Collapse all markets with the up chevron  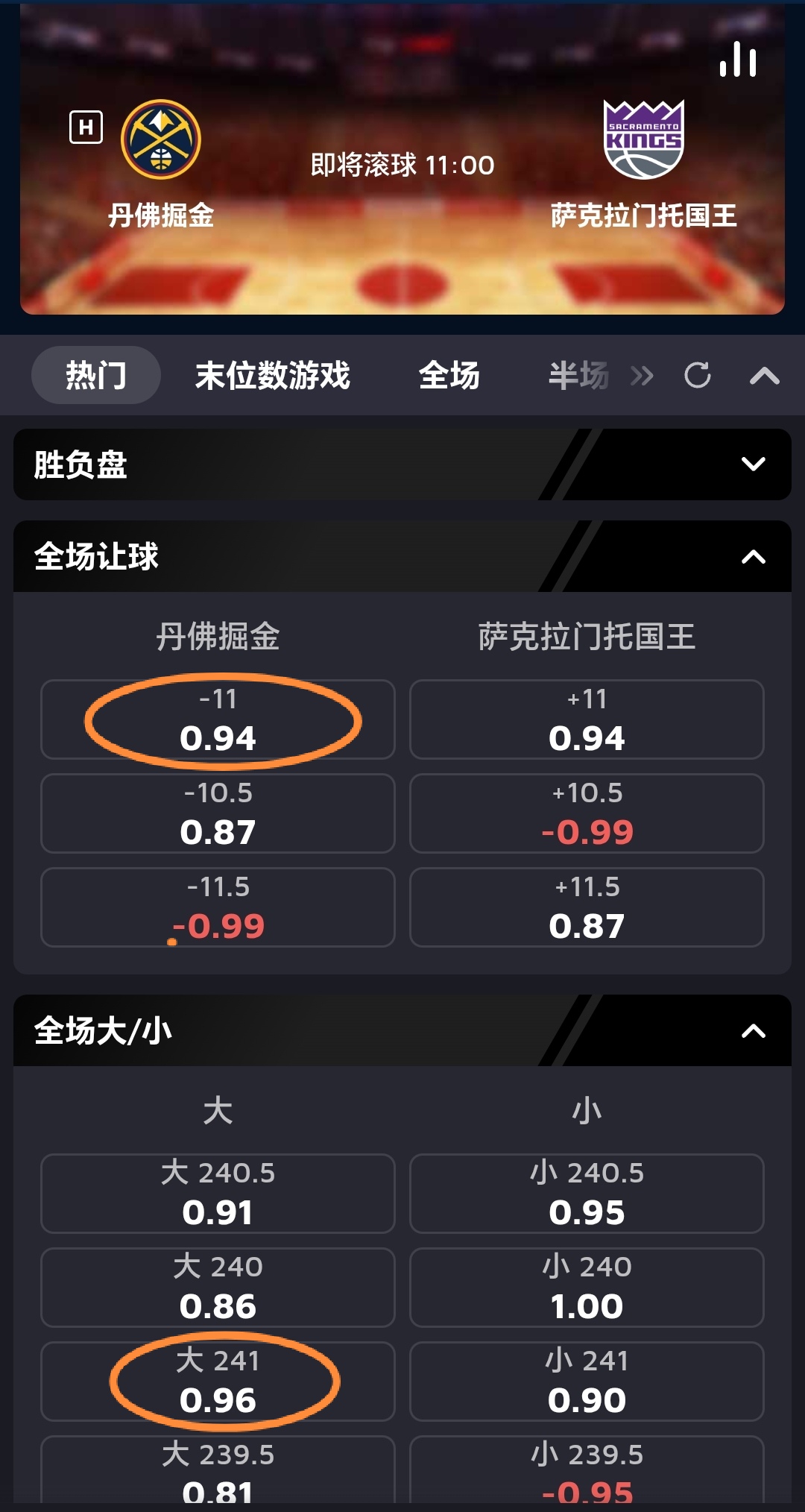pyautogui.click(x=764, y=375)
